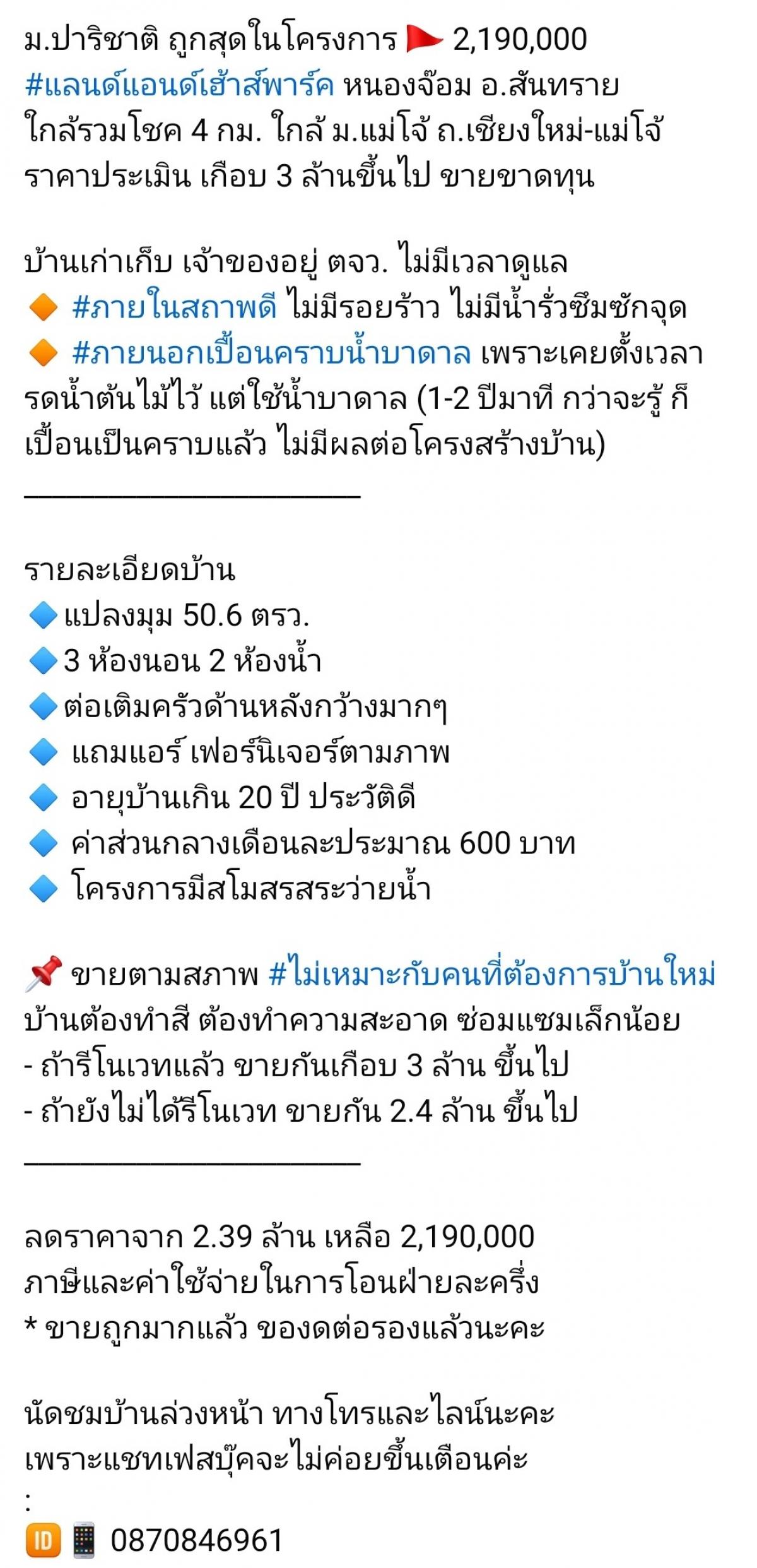Image resolution: width=757 pixels, height=1568 pixels.
Task: Open the #แลนด์แอนด์เฮ้าส์พาร์ค hashtag
Action: coord(179,85)
